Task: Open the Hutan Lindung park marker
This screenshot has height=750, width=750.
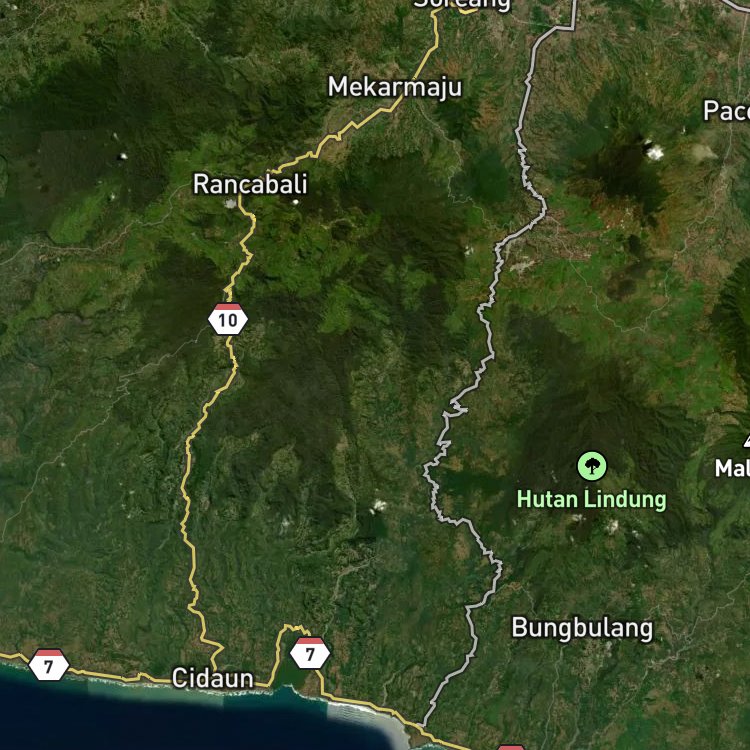Action: point(592,466)
